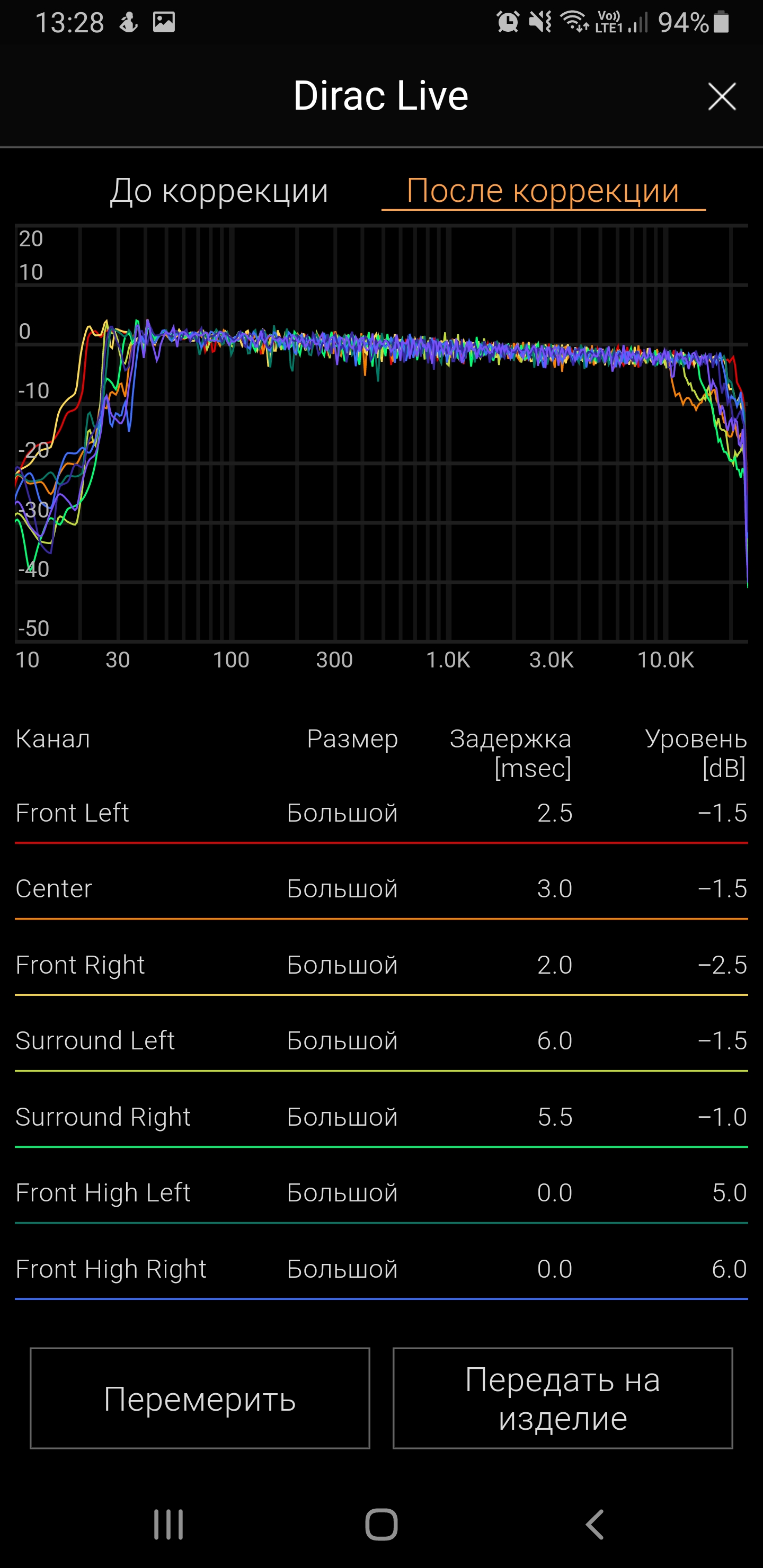Open the recent apps overview
This screenshot has width=763, height=1568.
tap(168, 1524)
